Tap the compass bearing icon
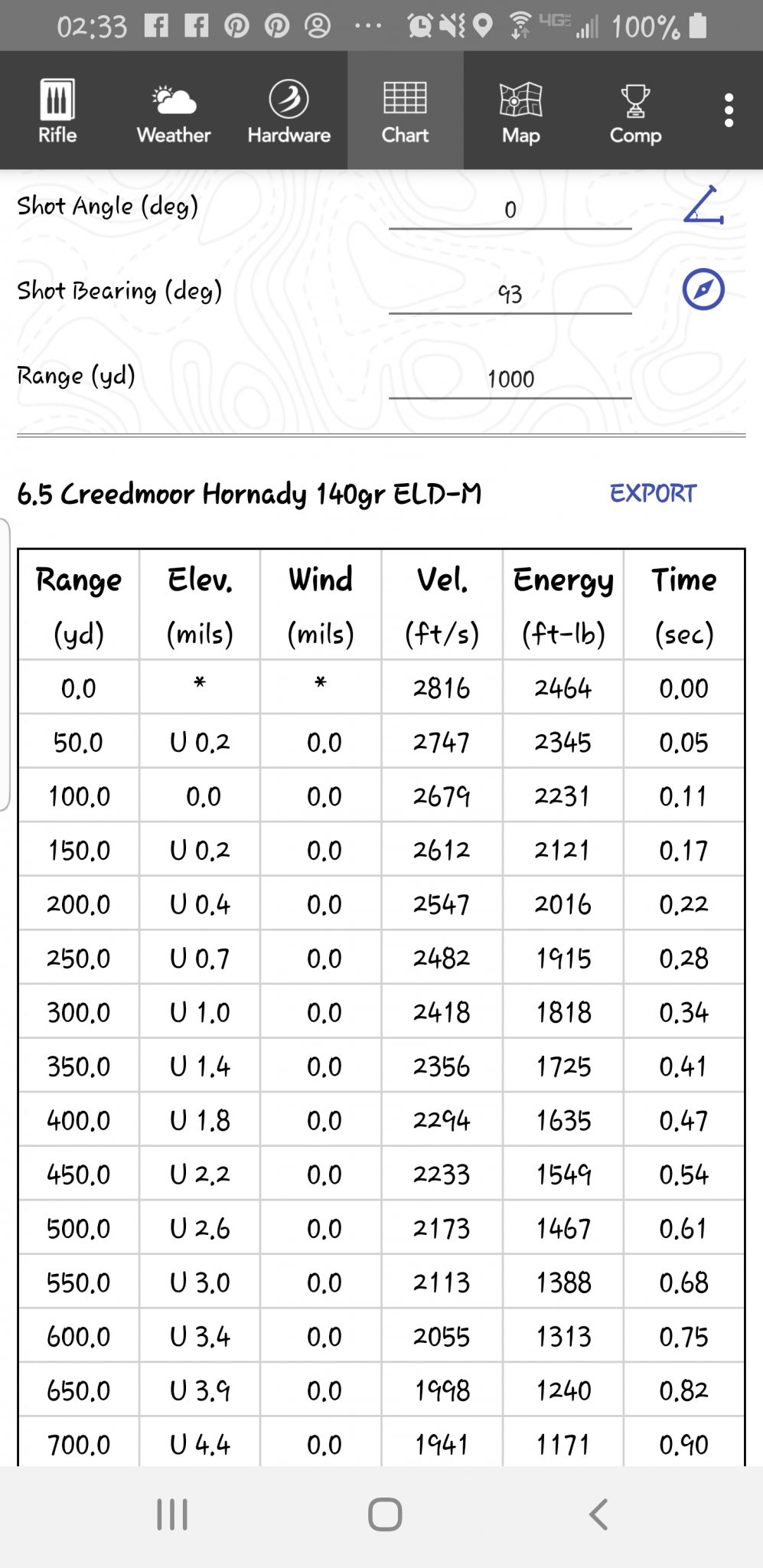The width and height of the screenshot is (763, 1568). [x=703, y=289]
